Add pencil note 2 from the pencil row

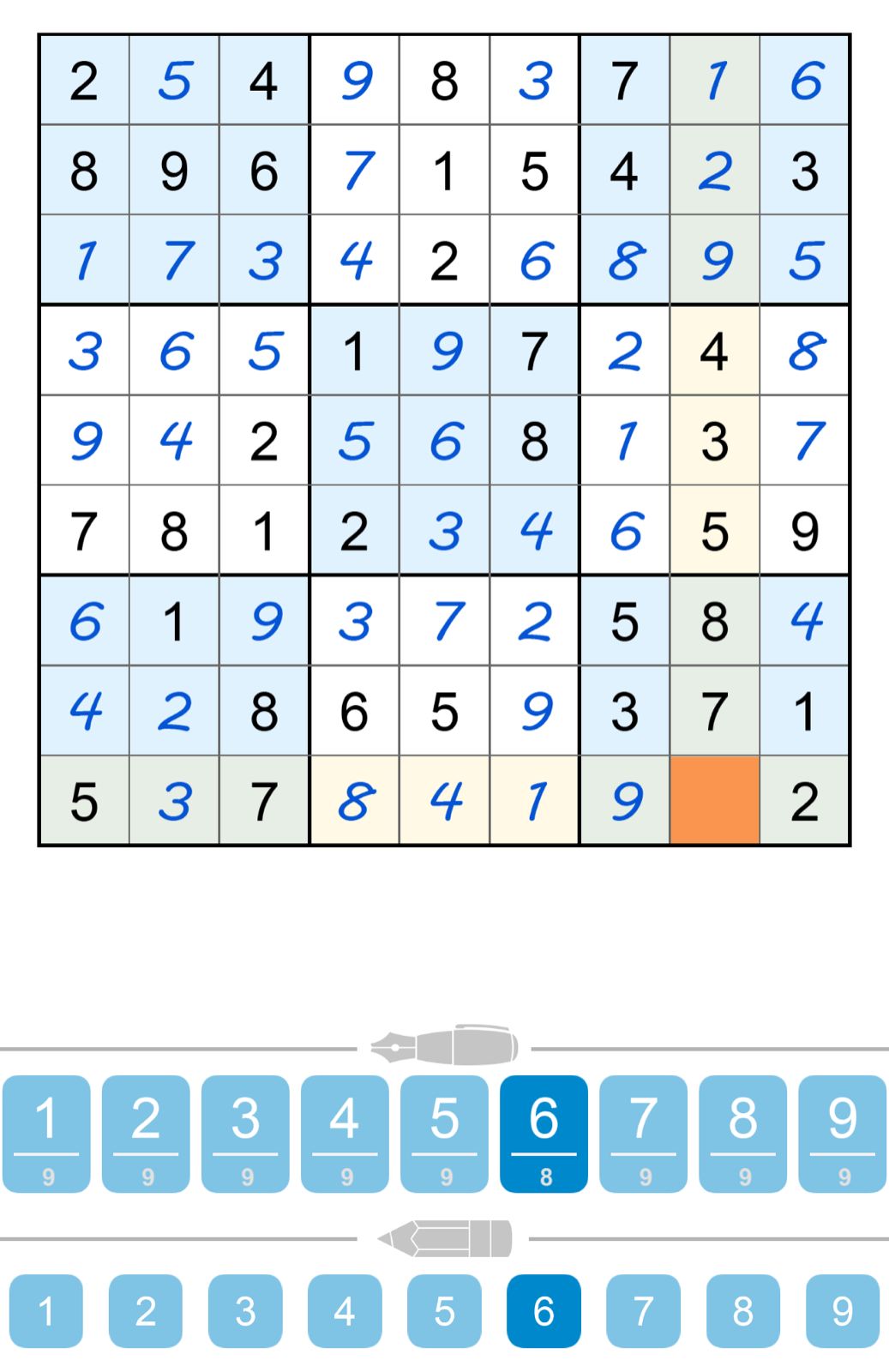pyautogui.click(x=146, y=1310)
